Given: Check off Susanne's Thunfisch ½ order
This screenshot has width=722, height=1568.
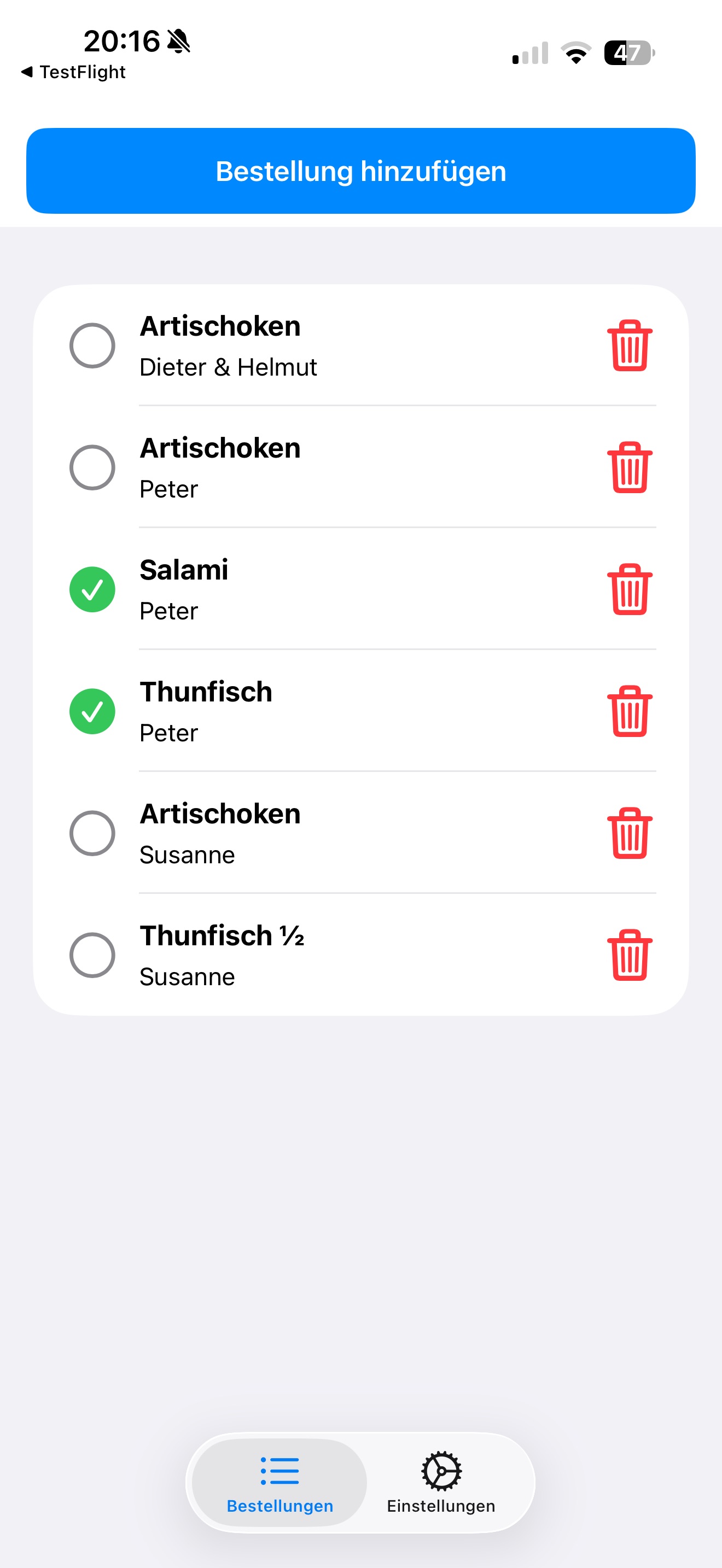Looking at the screenshot, I should (x=92, y=955).
